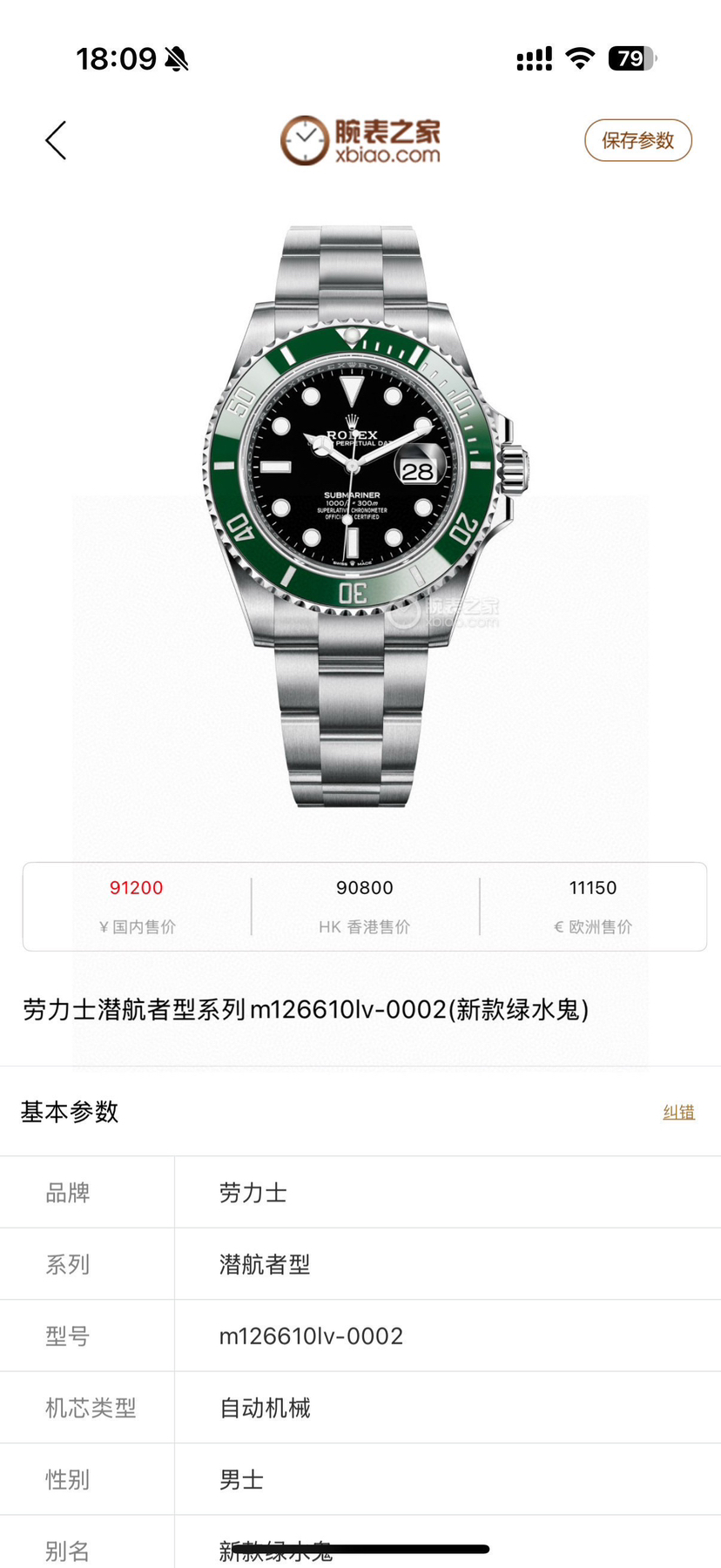Go back using the back arrow
Screen dimensions: 721x1568
click(57, 140)
